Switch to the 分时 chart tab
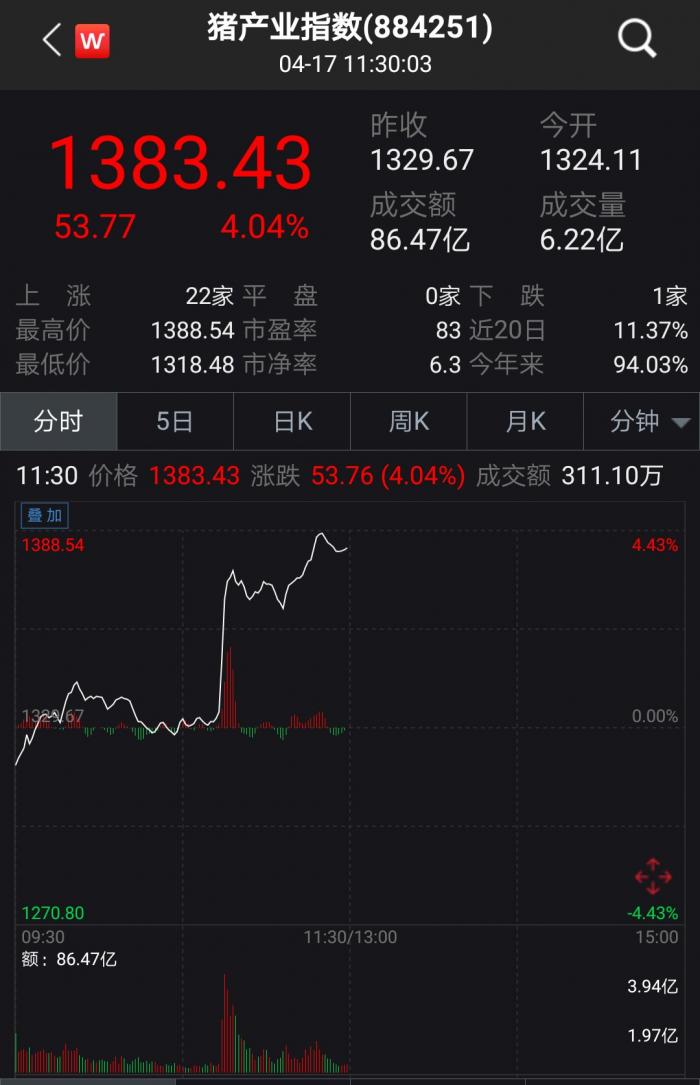The width and height of the screenshot is (700, 1085). (x=58, y=422)
